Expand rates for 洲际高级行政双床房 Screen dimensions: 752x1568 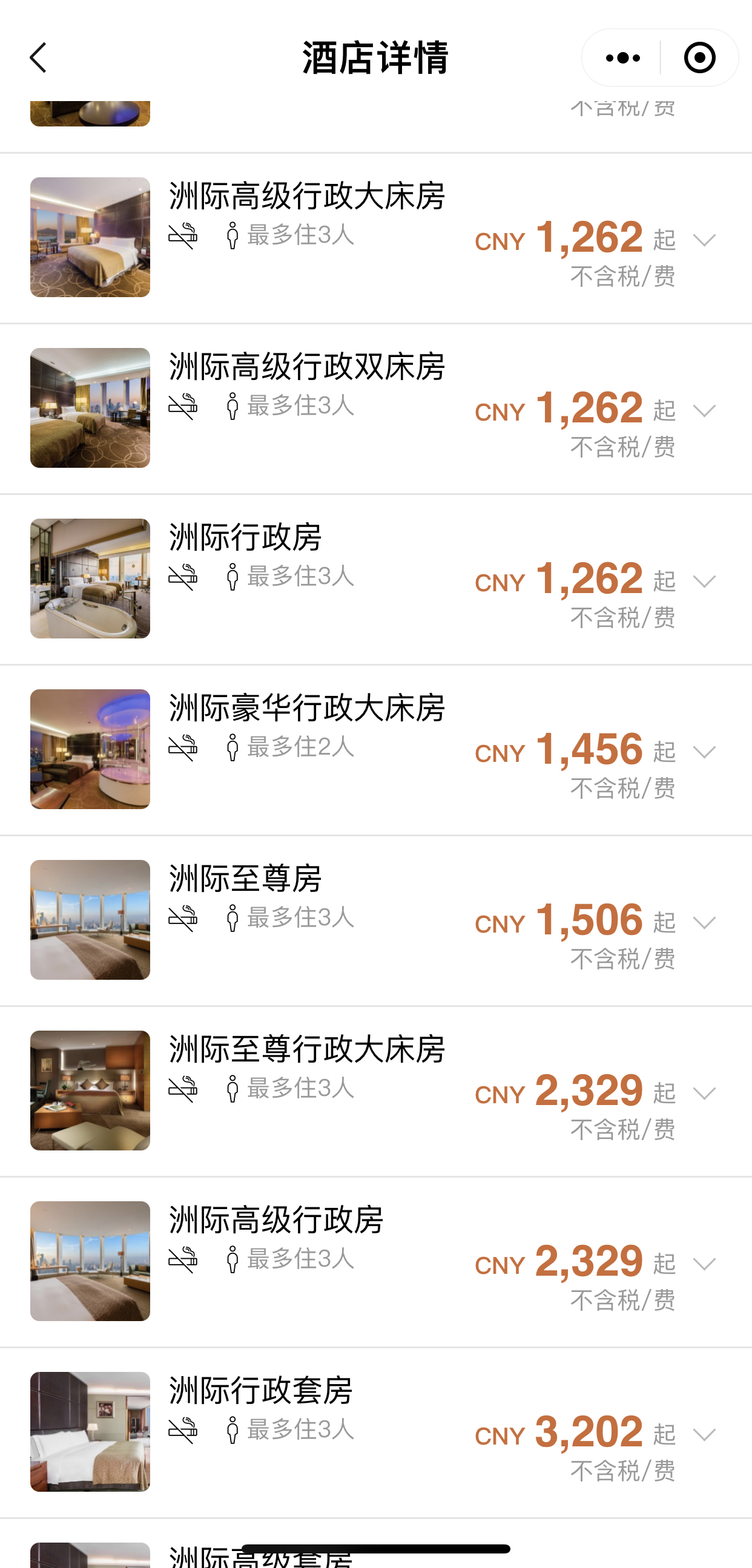[705, 411]
